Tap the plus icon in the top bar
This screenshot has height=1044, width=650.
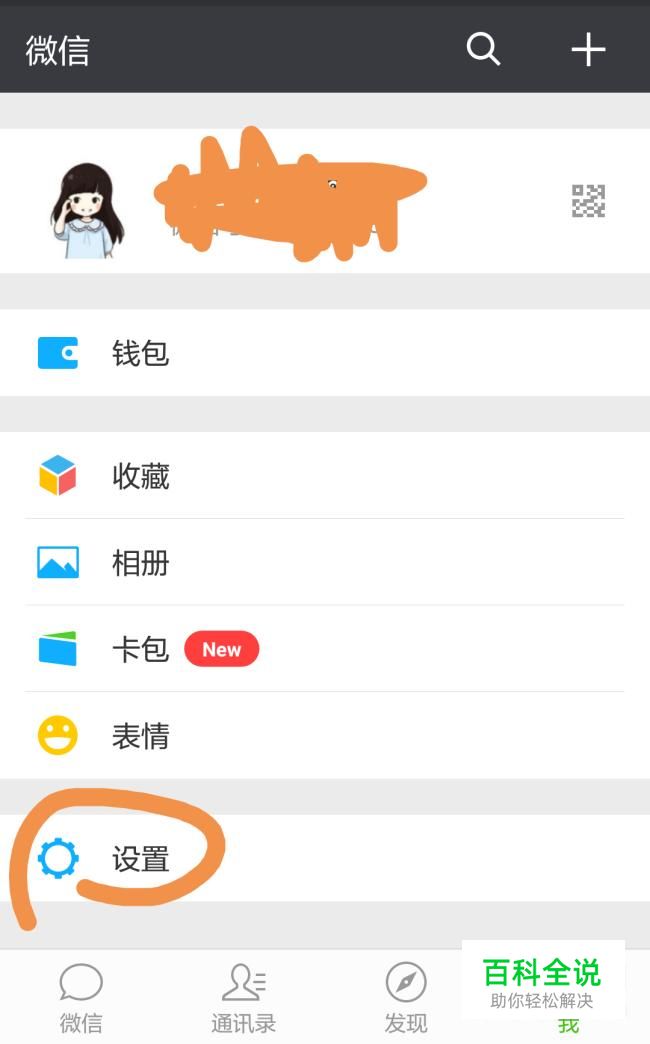coord(588,48)
